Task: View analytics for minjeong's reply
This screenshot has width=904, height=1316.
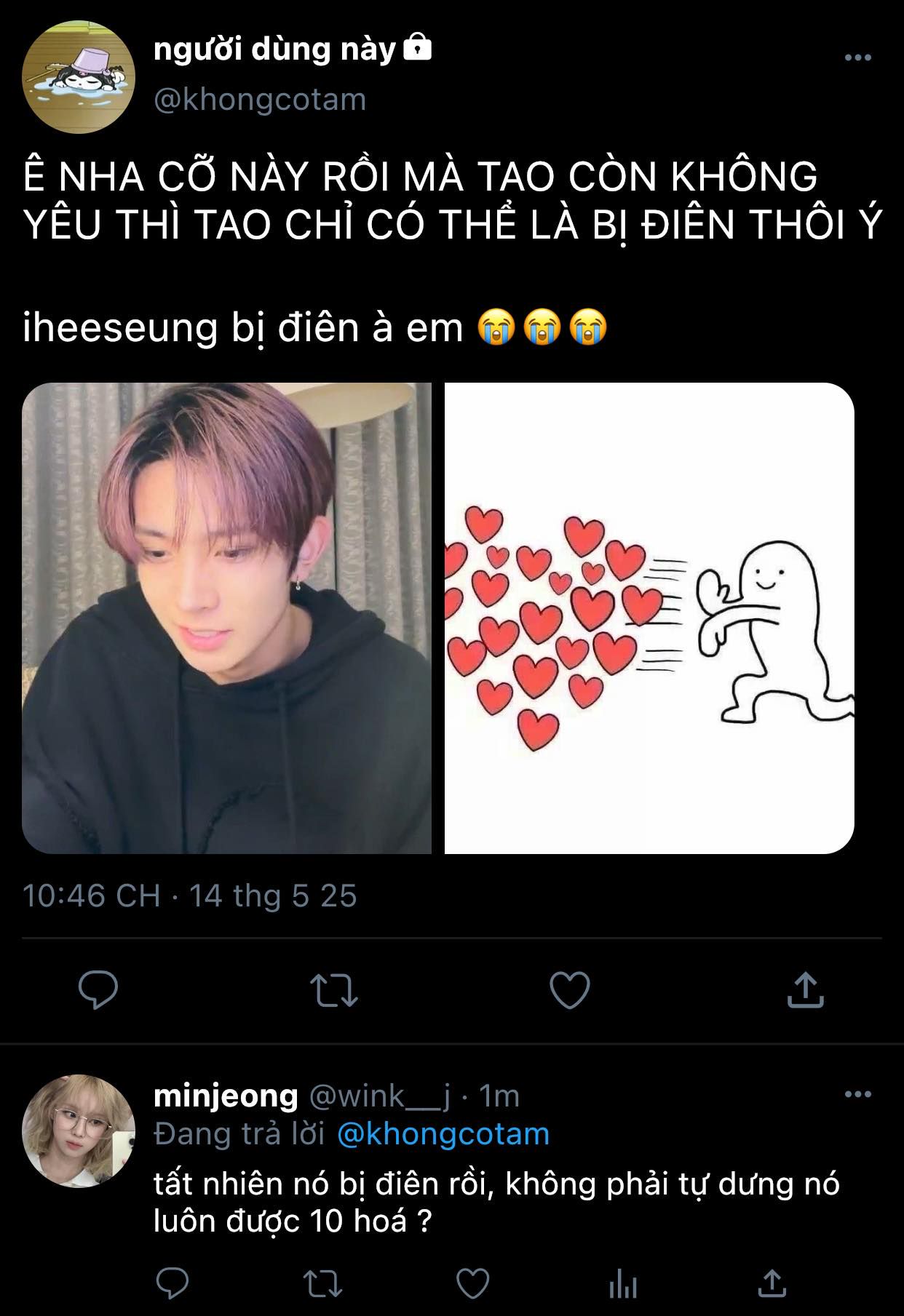Action: 622,1285
